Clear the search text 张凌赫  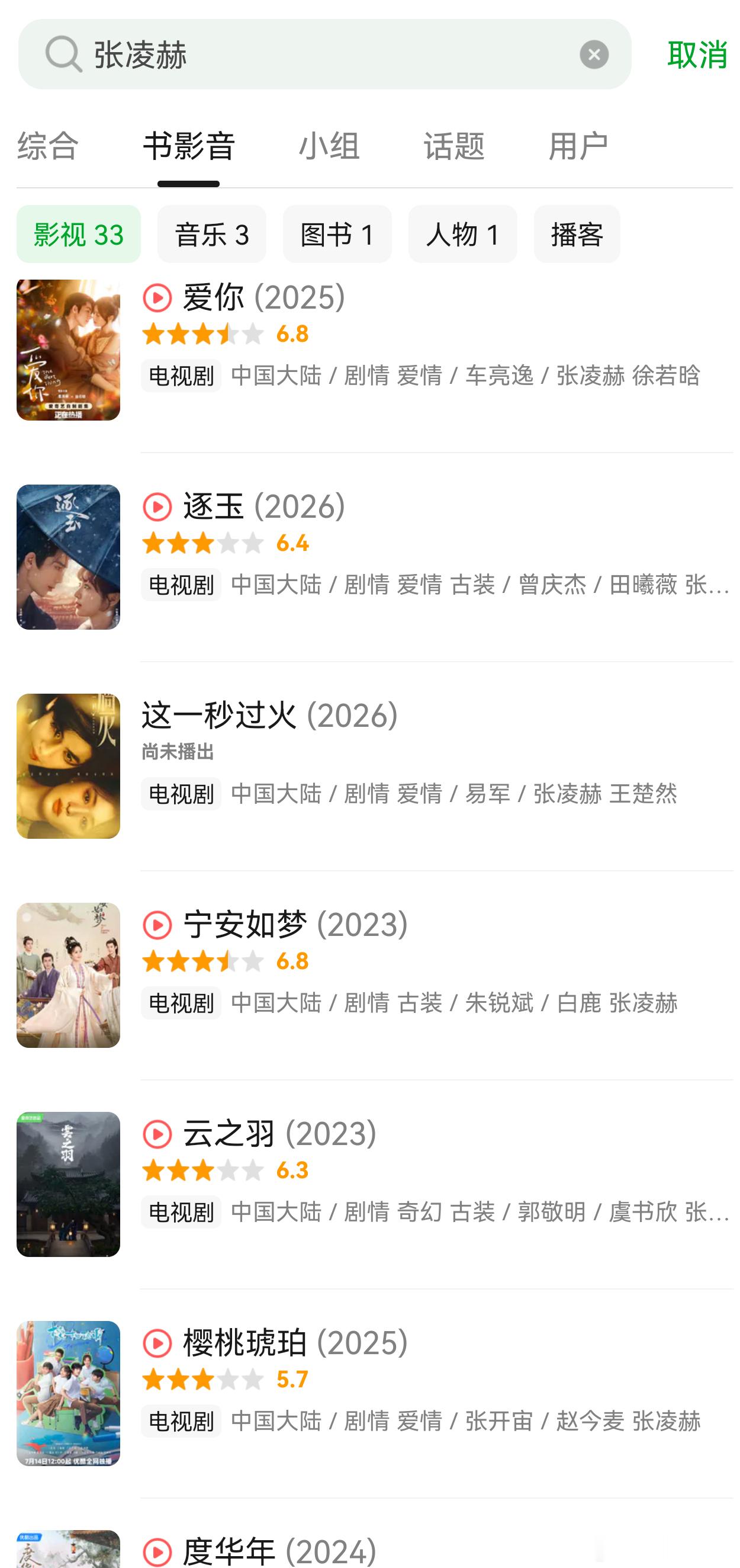point(593,54)
